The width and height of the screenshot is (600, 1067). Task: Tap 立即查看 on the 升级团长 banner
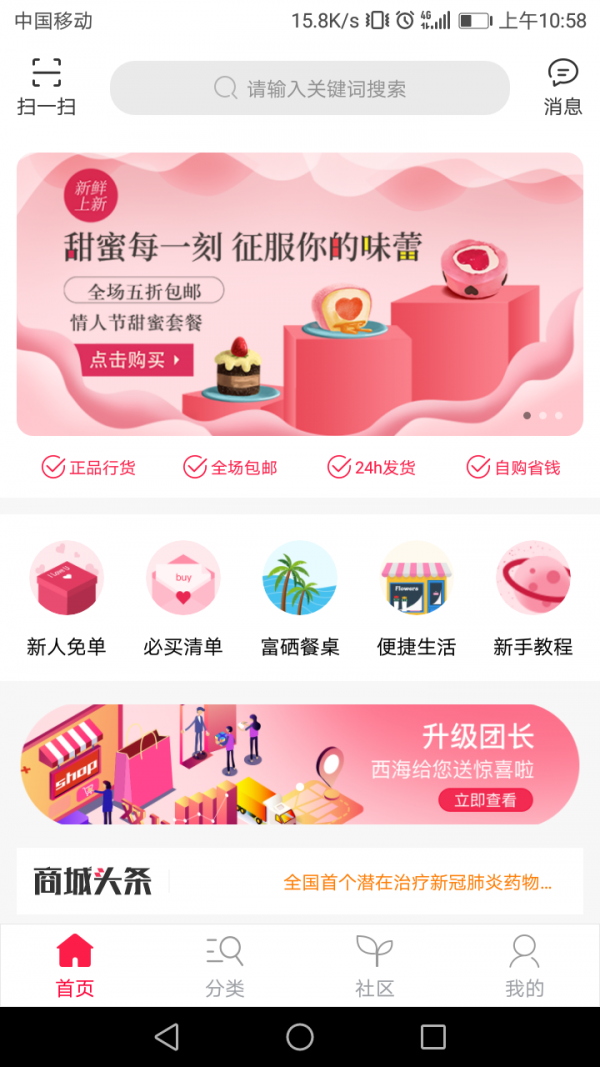tap(485, 800)
